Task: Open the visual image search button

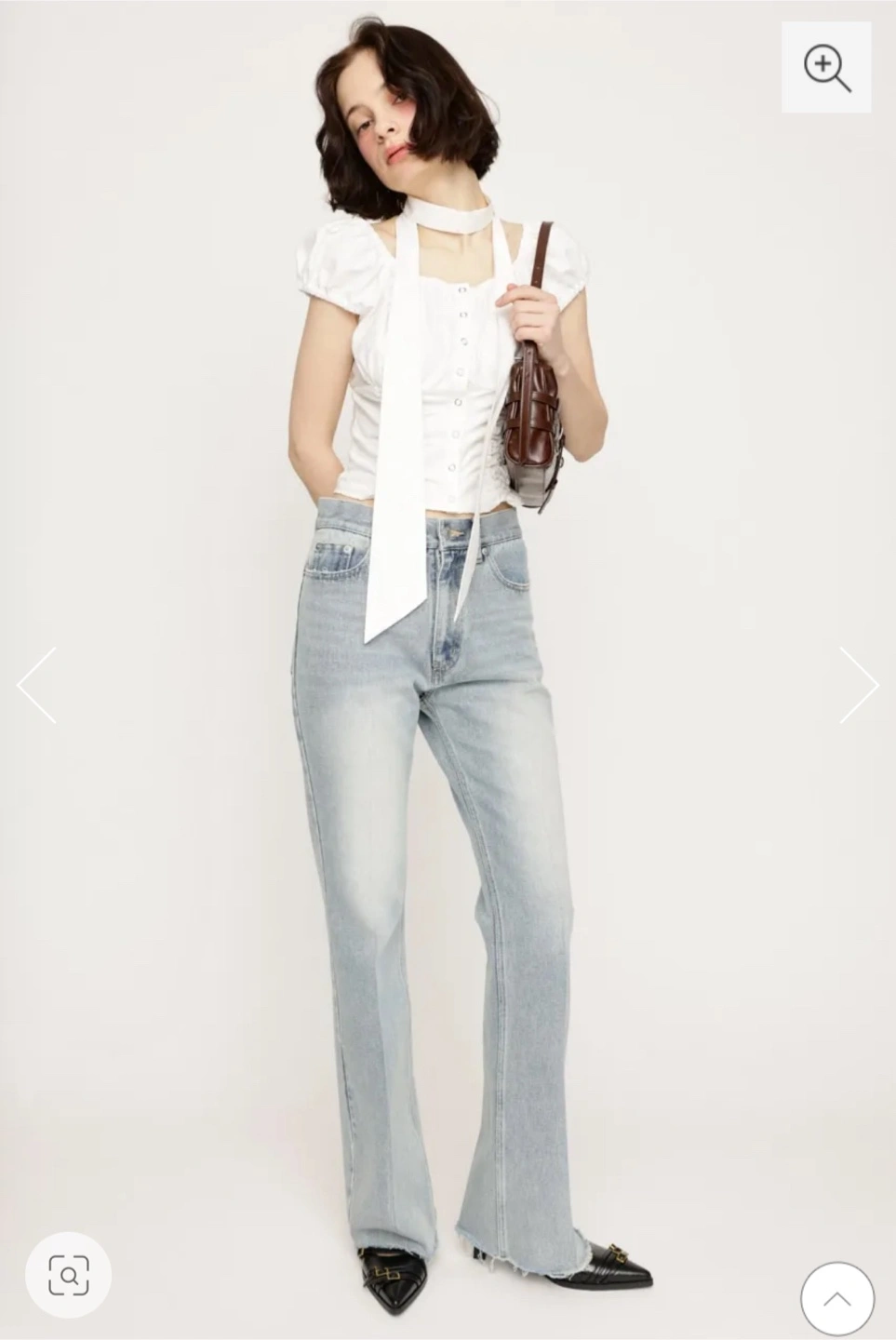Action: click(69, 1275)
